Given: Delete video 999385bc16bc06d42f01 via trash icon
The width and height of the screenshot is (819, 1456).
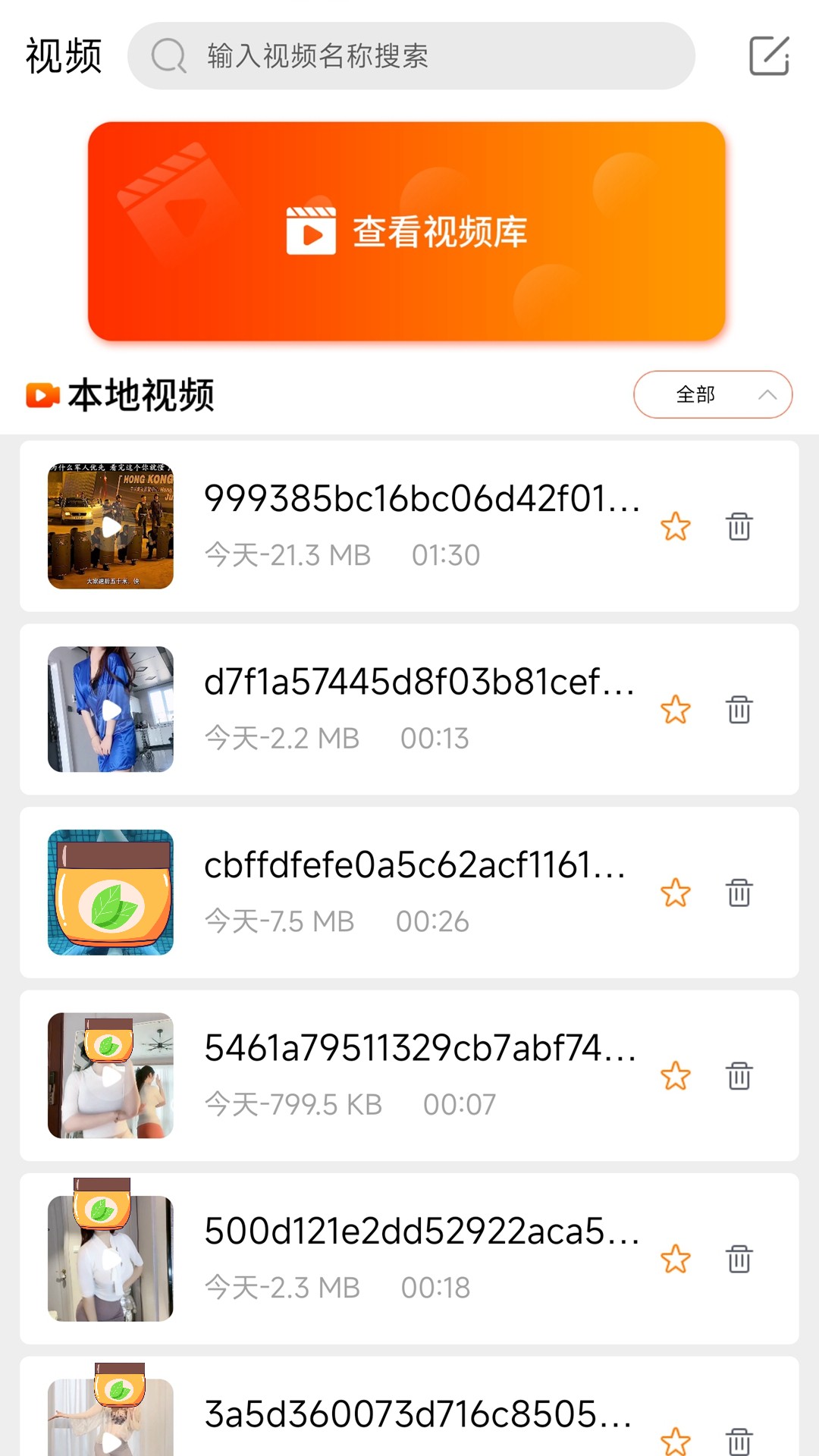Looking at the screenshot, I should coord(739,526).
